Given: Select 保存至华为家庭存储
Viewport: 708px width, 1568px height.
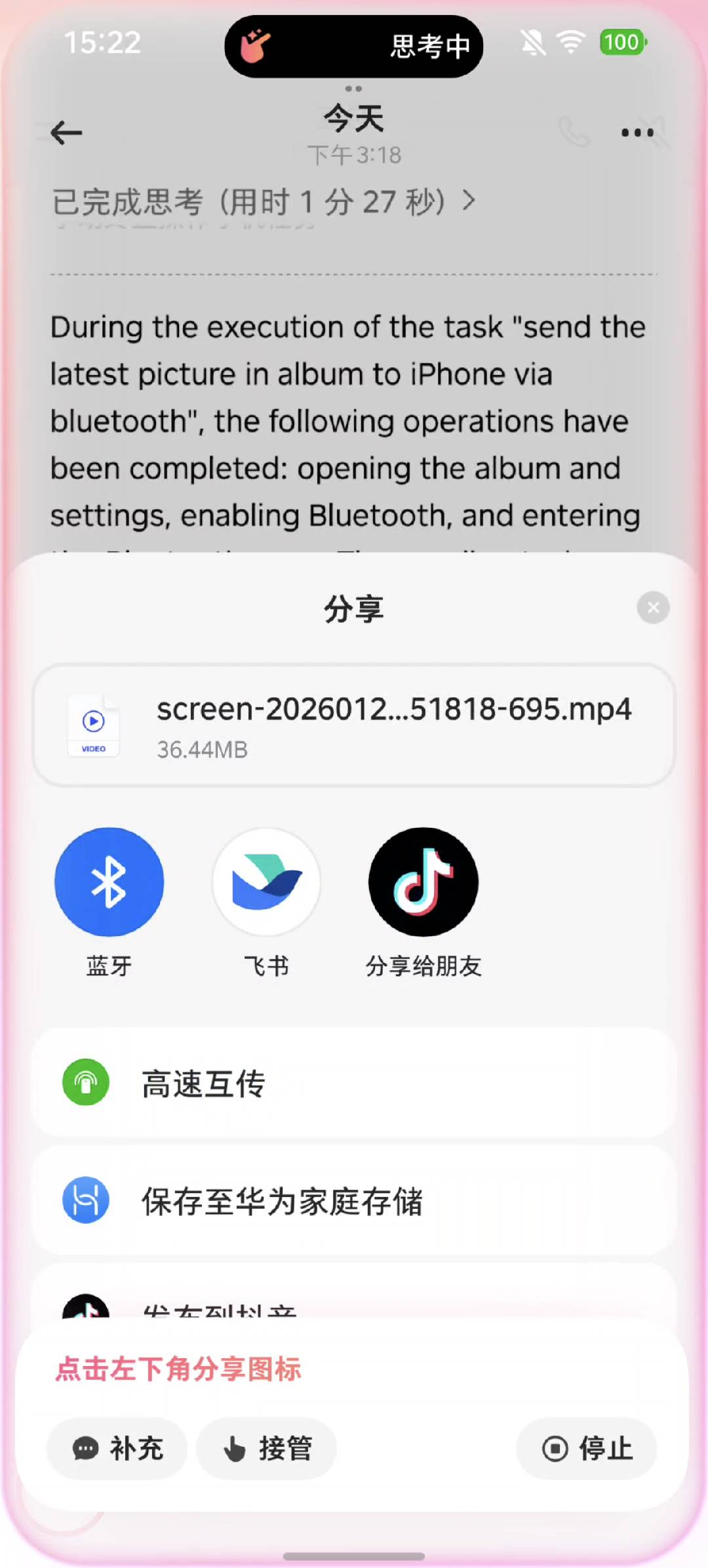Looking at the screenshot, I should (x=354, y=1201).
